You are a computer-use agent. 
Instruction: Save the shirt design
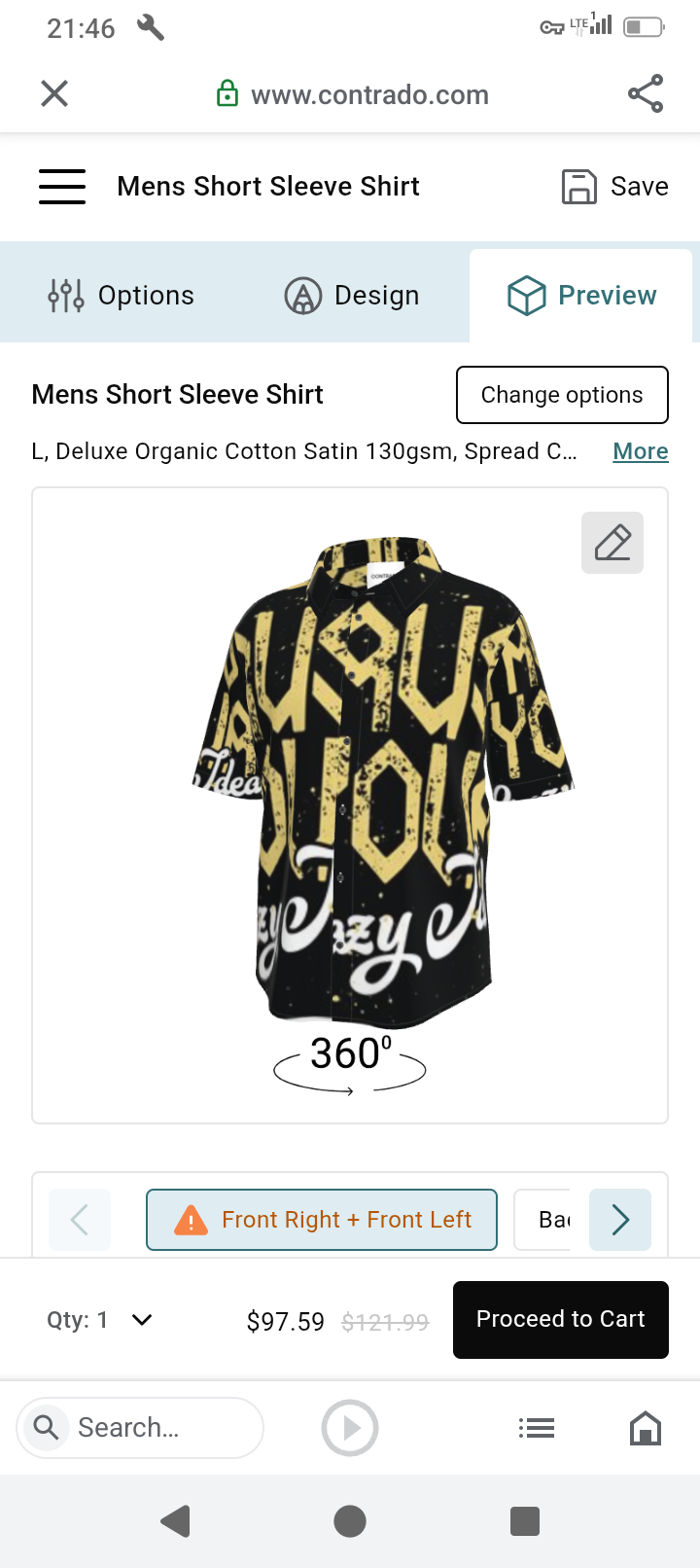(615, 186)
